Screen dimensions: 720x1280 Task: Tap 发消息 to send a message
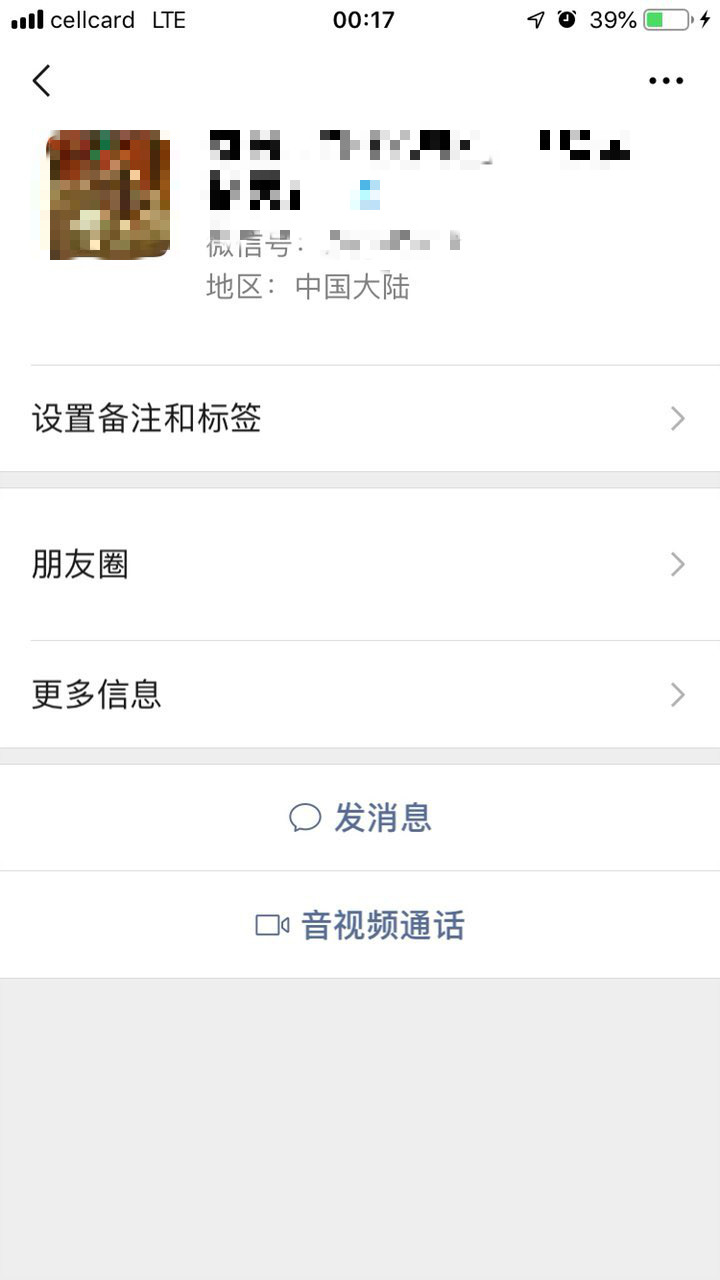360,818
